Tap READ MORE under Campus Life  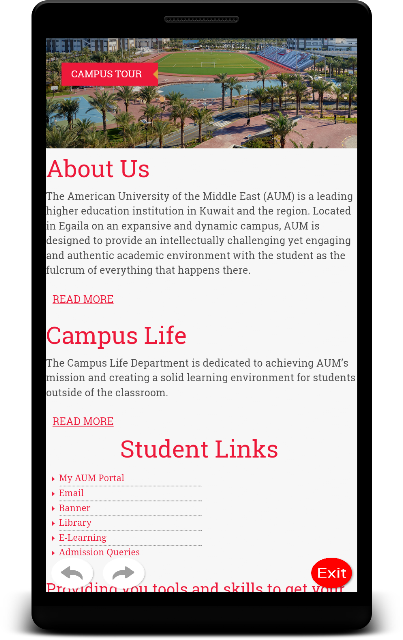83,421
